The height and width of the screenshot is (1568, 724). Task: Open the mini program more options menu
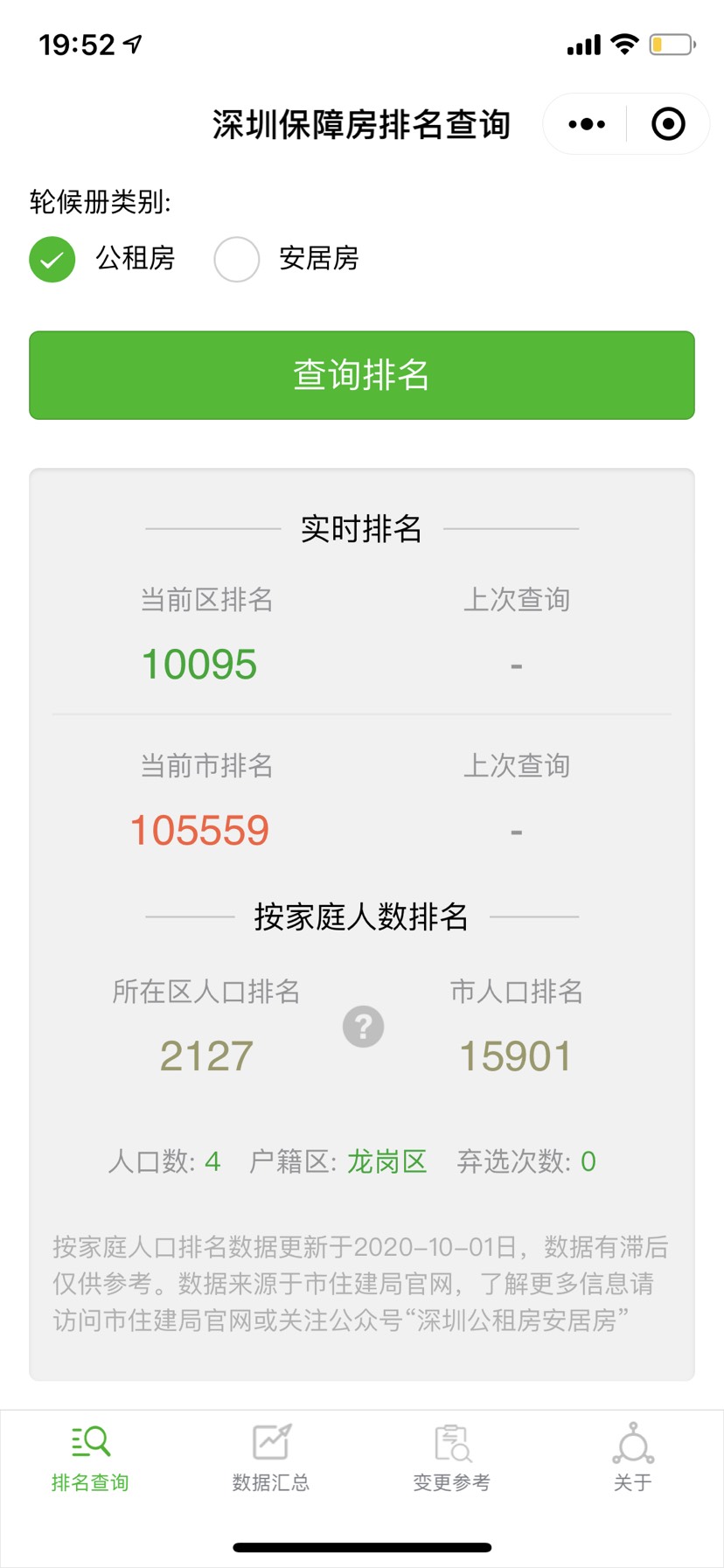[586, 124]
